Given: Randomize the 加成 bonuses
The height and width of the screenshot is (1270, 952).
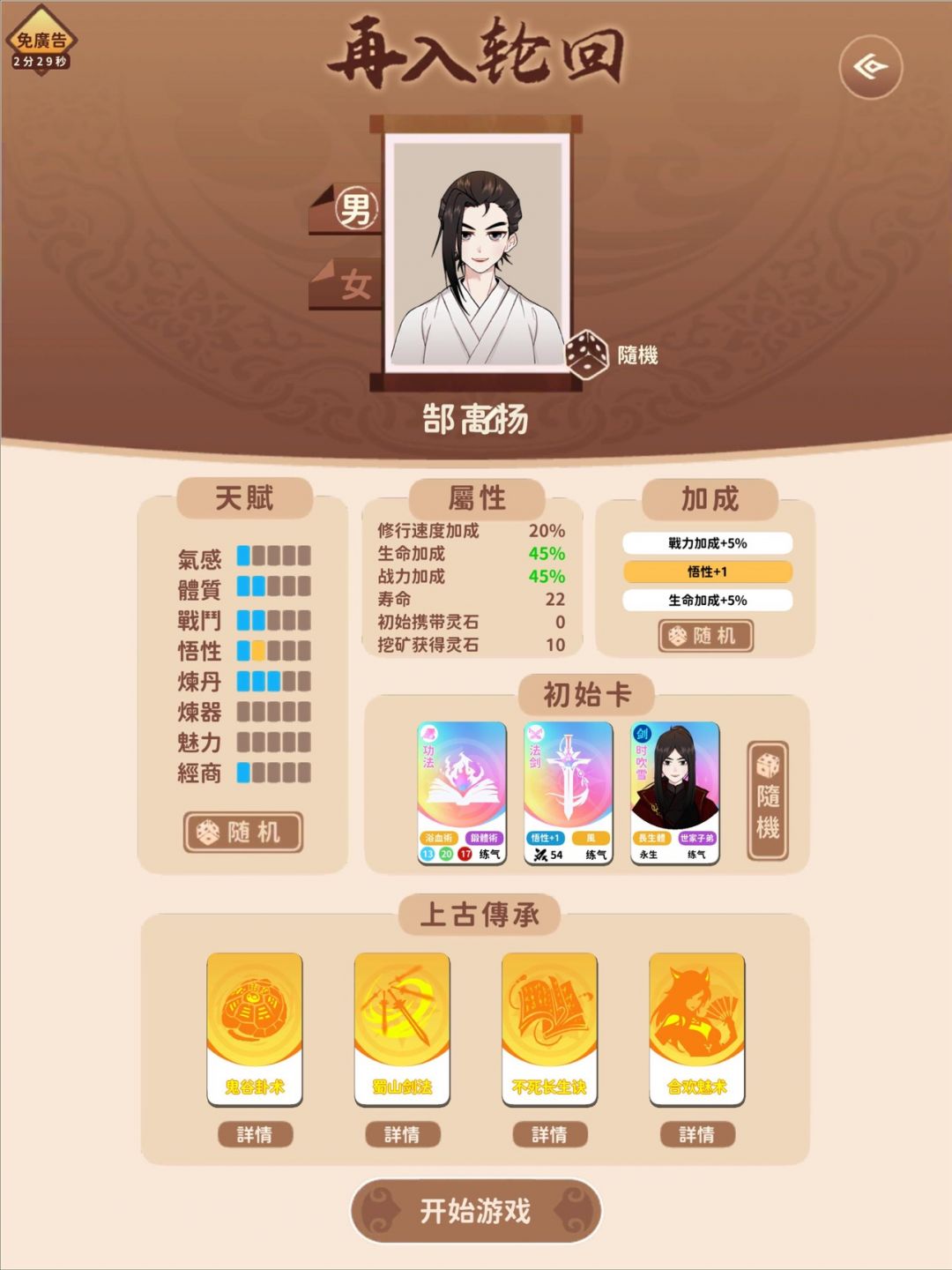Looking at the screenshot, I should pos(705,635).
